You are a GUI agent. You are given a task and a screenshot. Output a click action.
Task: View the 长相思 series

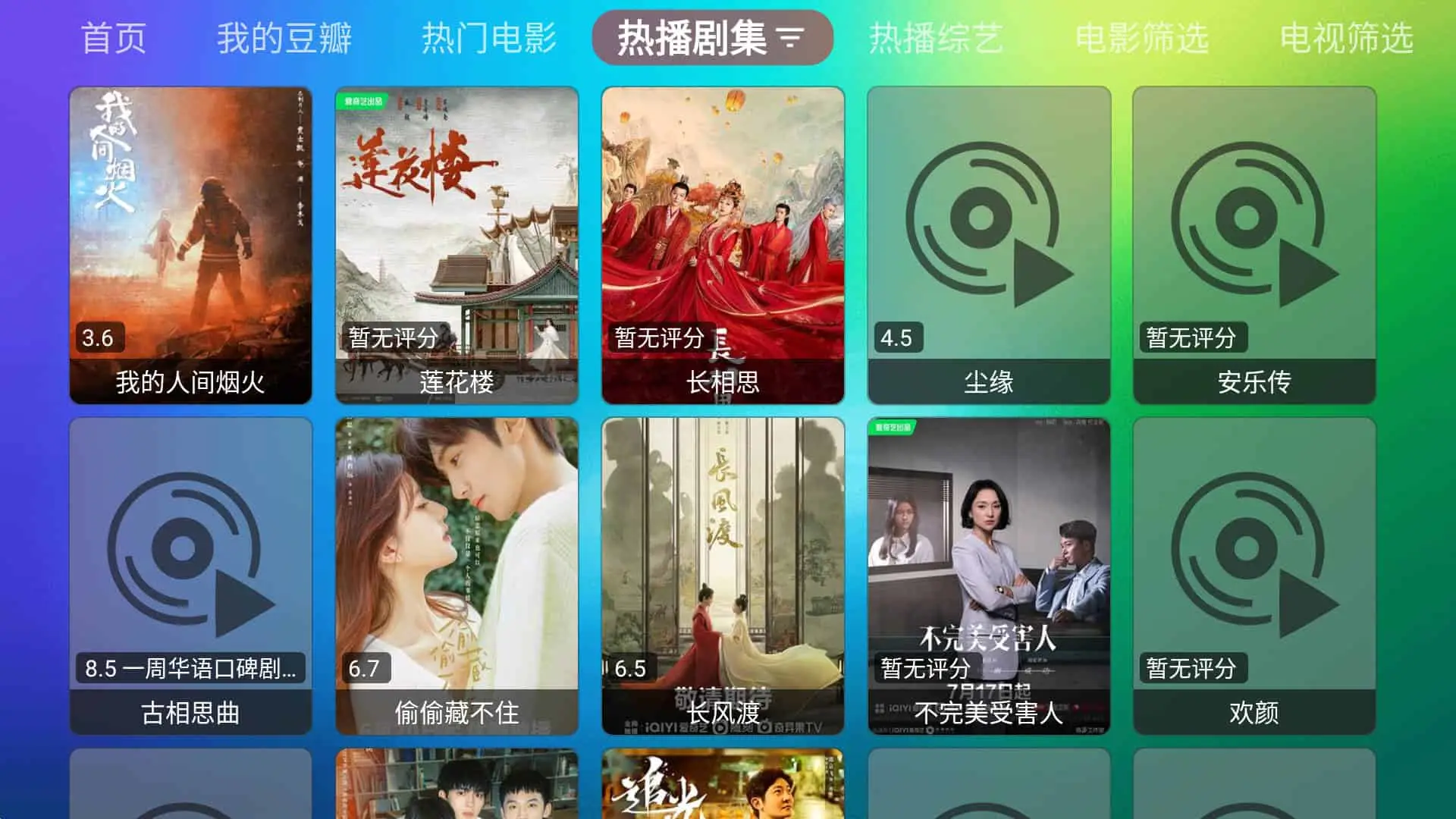click(723, 245)
